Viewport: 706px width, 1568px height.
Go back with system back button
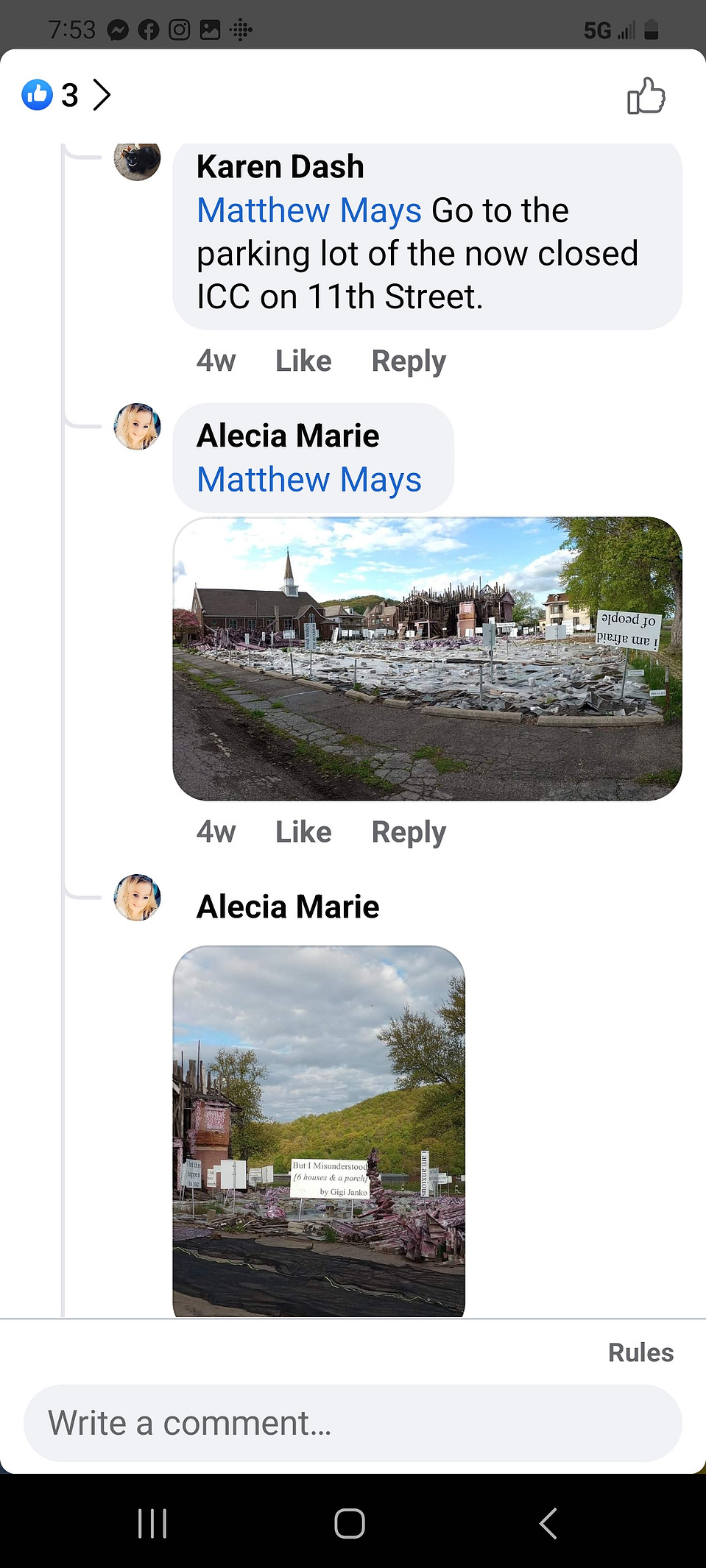pos(548,1523)
